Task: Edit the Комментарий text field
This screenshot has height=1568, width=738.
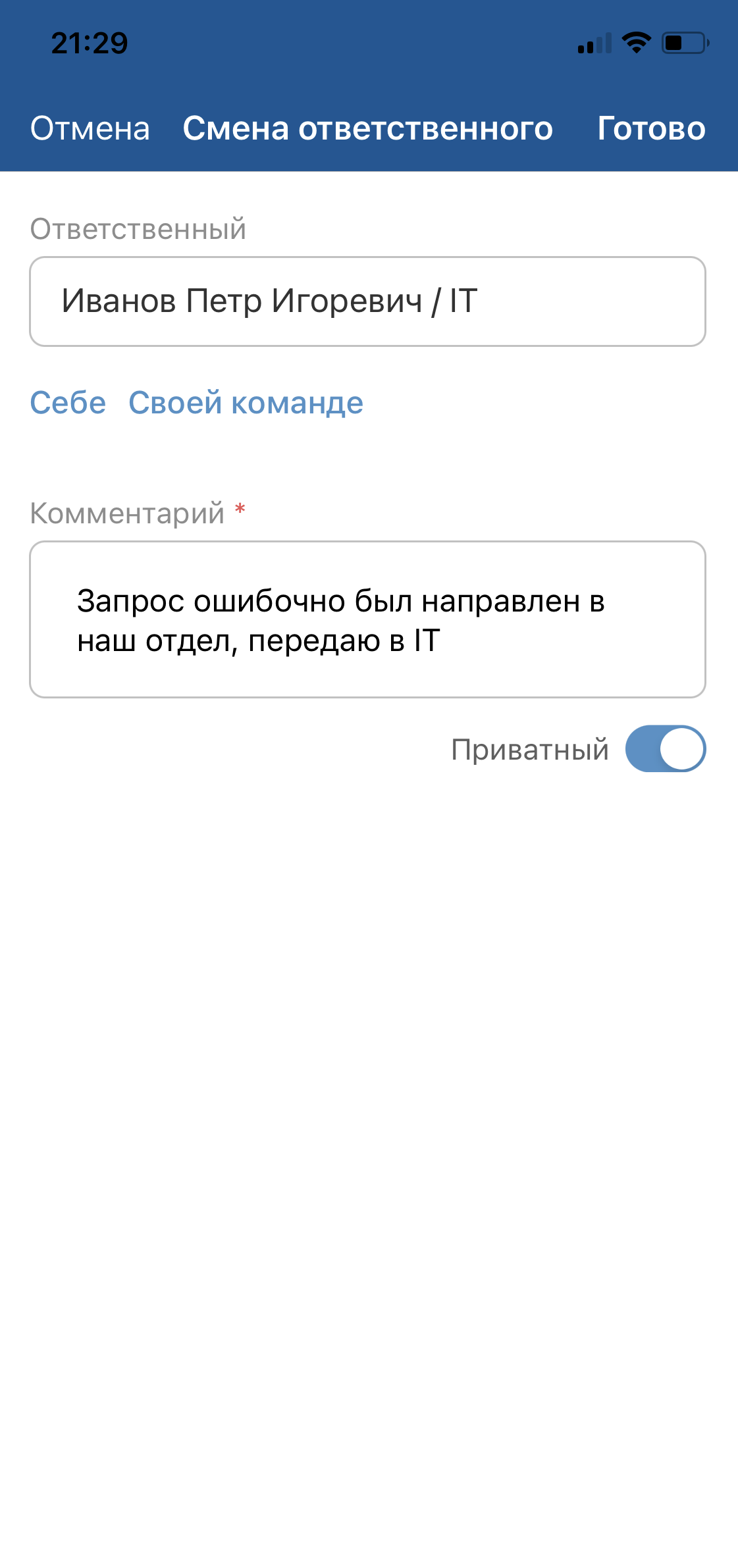Action: (367, 619)
